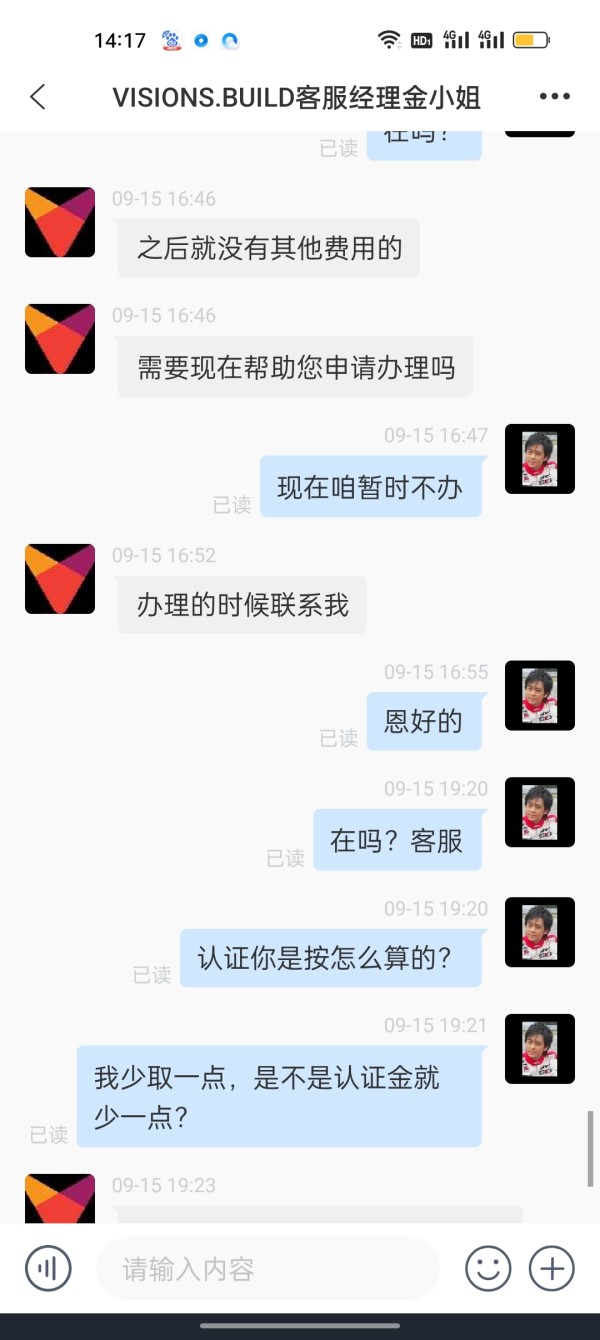
Task: Open the emoji picker
Action: [488, 1269]
